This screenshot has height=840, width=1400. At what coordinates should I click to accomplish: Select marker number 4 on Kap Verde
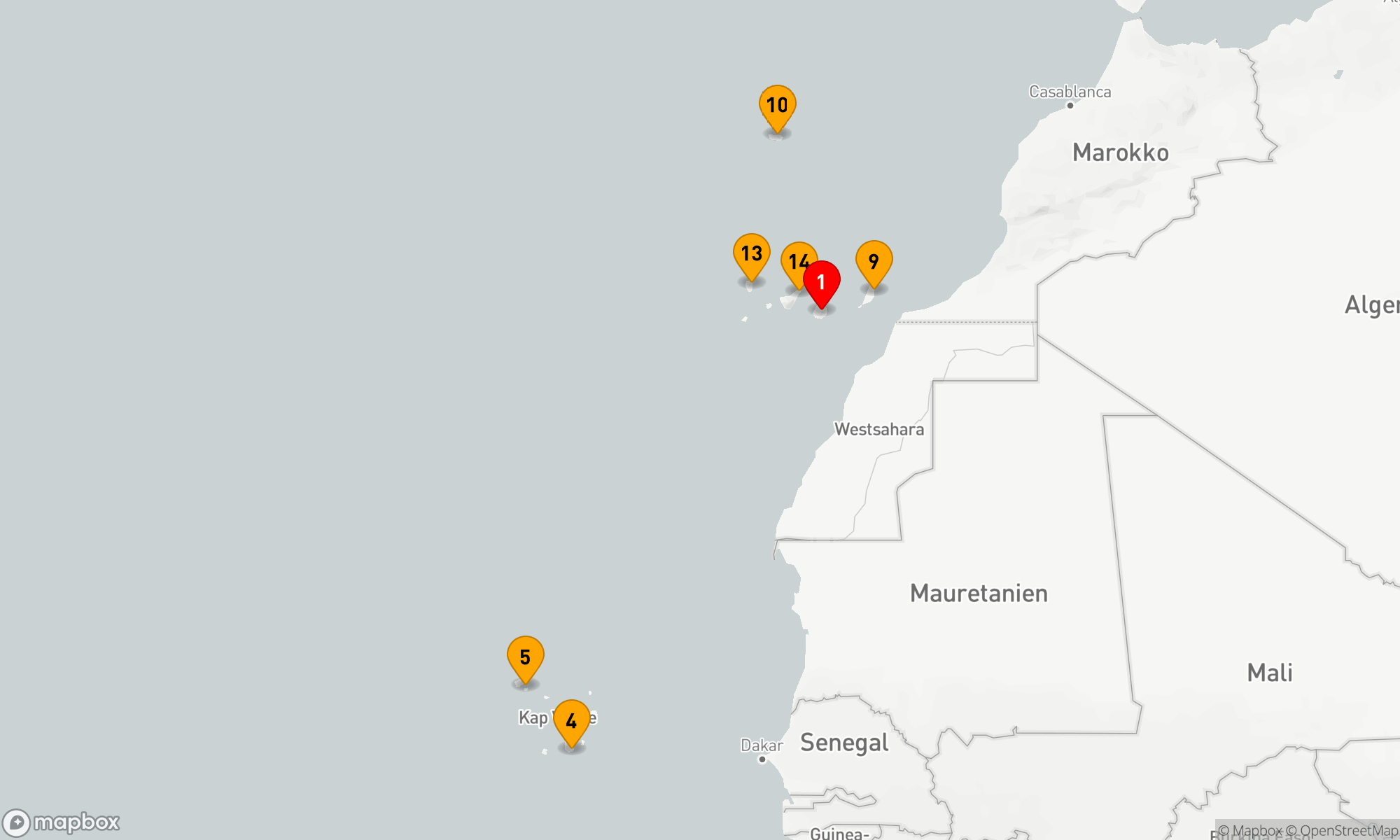coord(571,721)
